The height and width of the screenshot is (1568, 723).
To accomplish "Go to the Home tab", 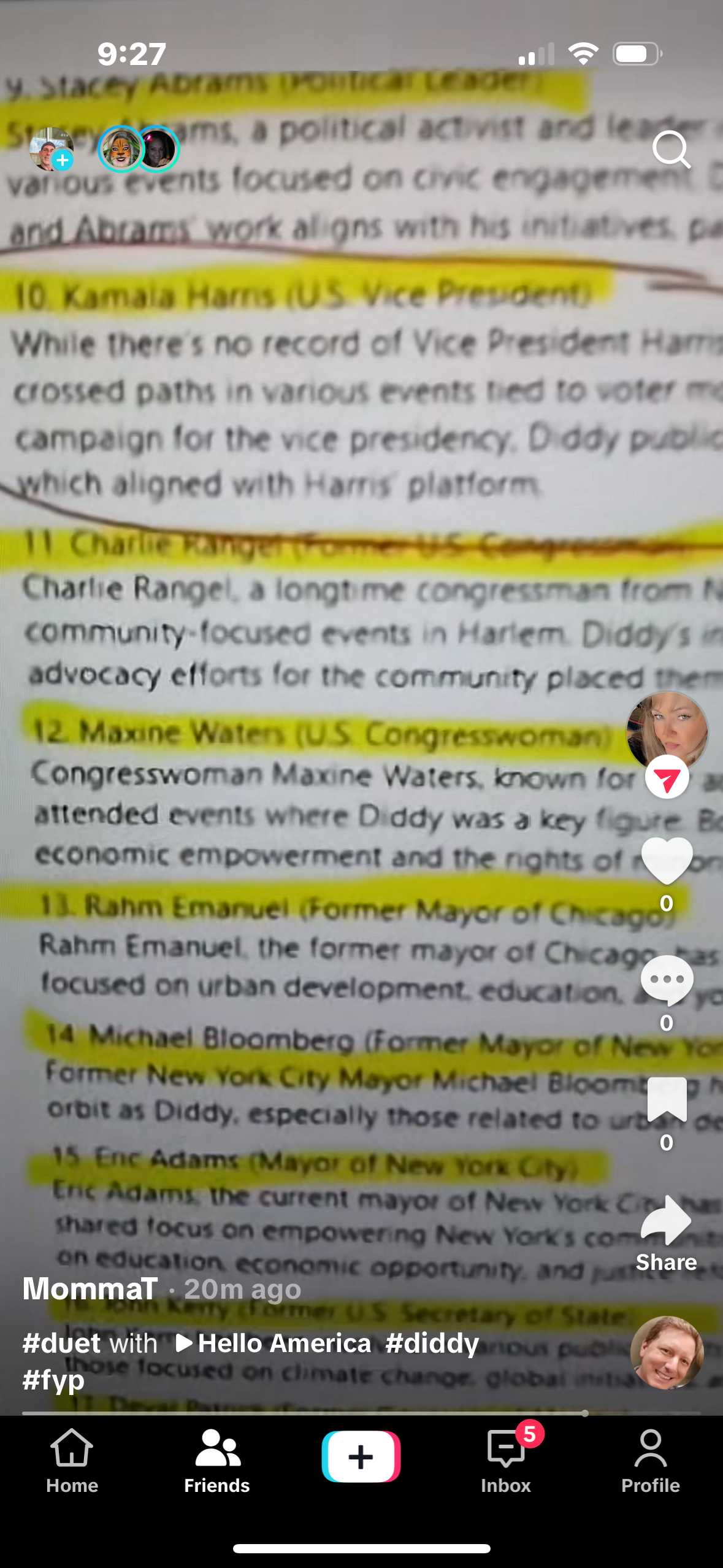I will pos(72,1461).
